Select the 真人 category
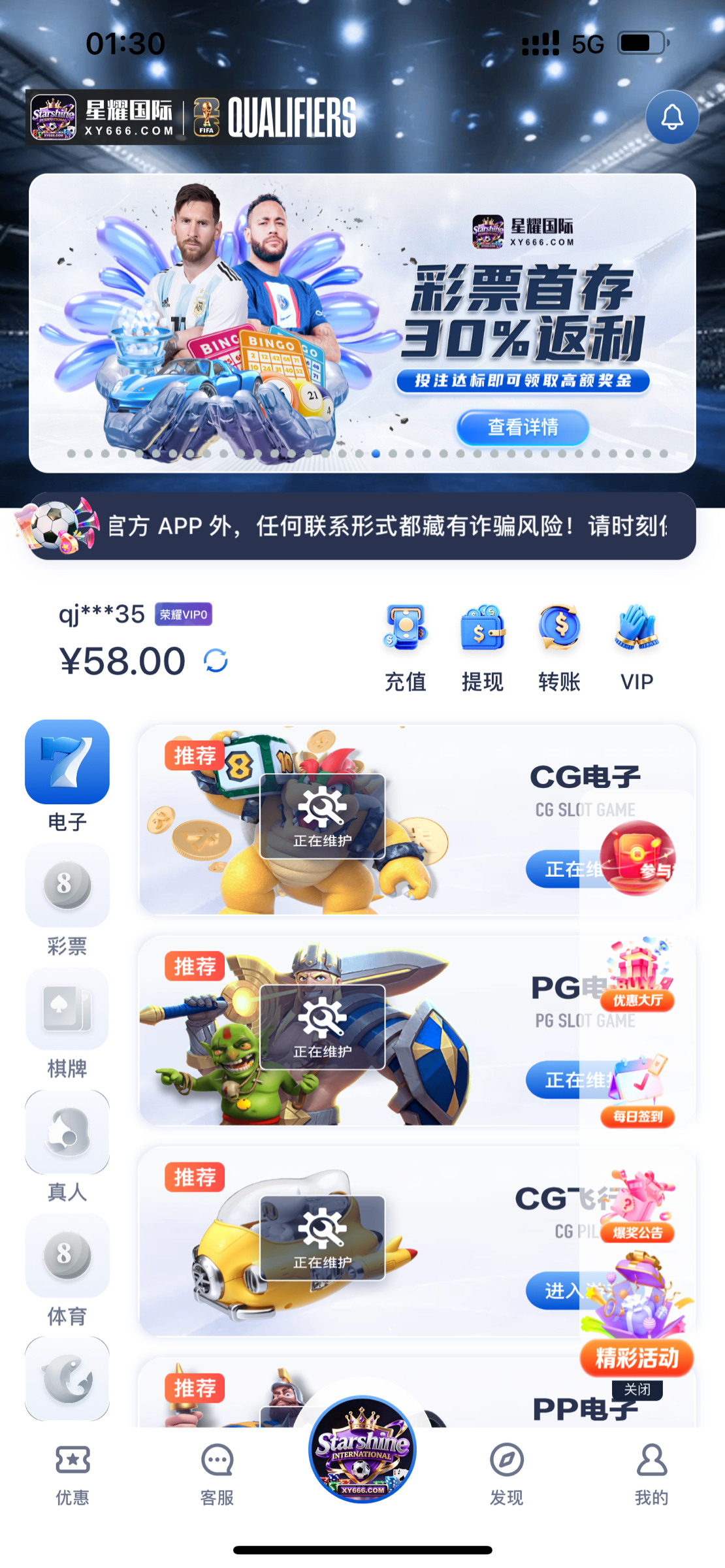The height and width of the screenshot is (1568, 725). pyautogui.click(x=67, y=1145)
